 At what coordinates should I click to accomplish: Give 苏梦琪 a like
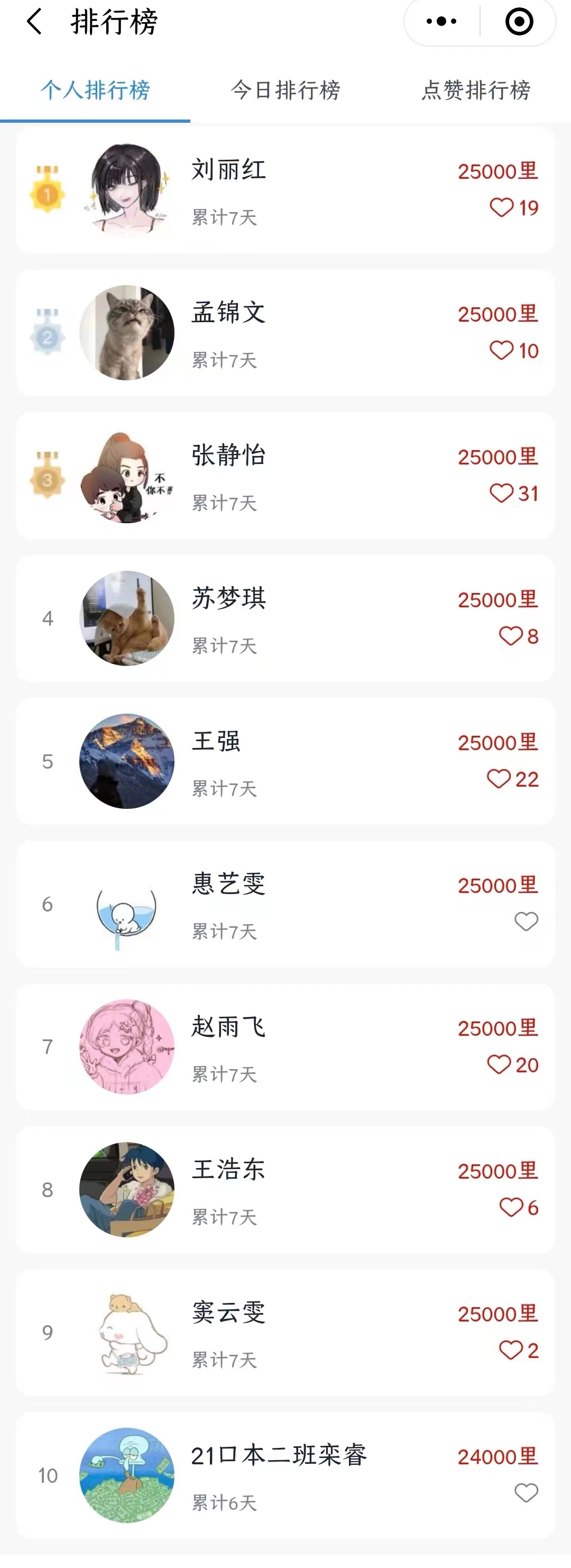[511, 636]
